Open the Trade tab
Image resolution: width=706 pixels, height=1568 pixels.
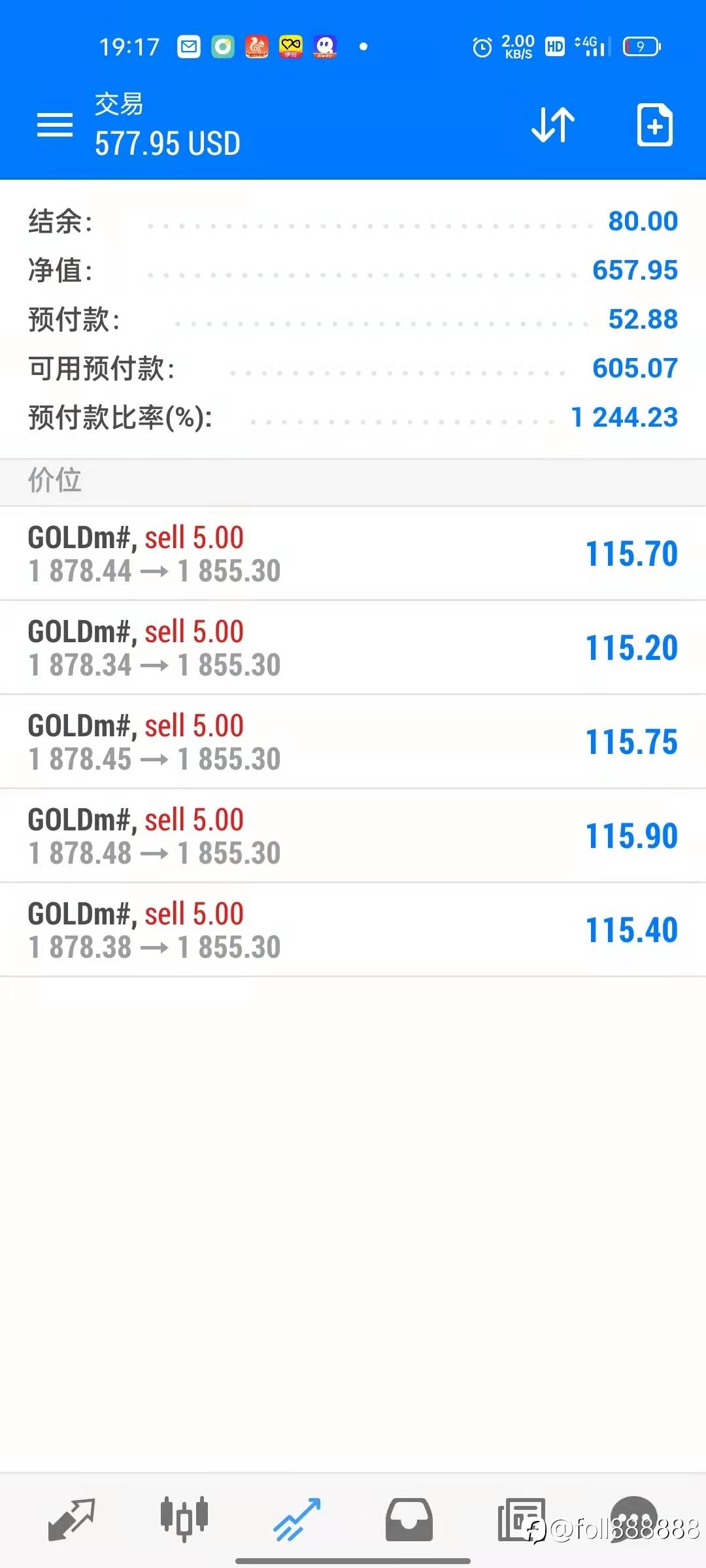[x=297, y=1520]
